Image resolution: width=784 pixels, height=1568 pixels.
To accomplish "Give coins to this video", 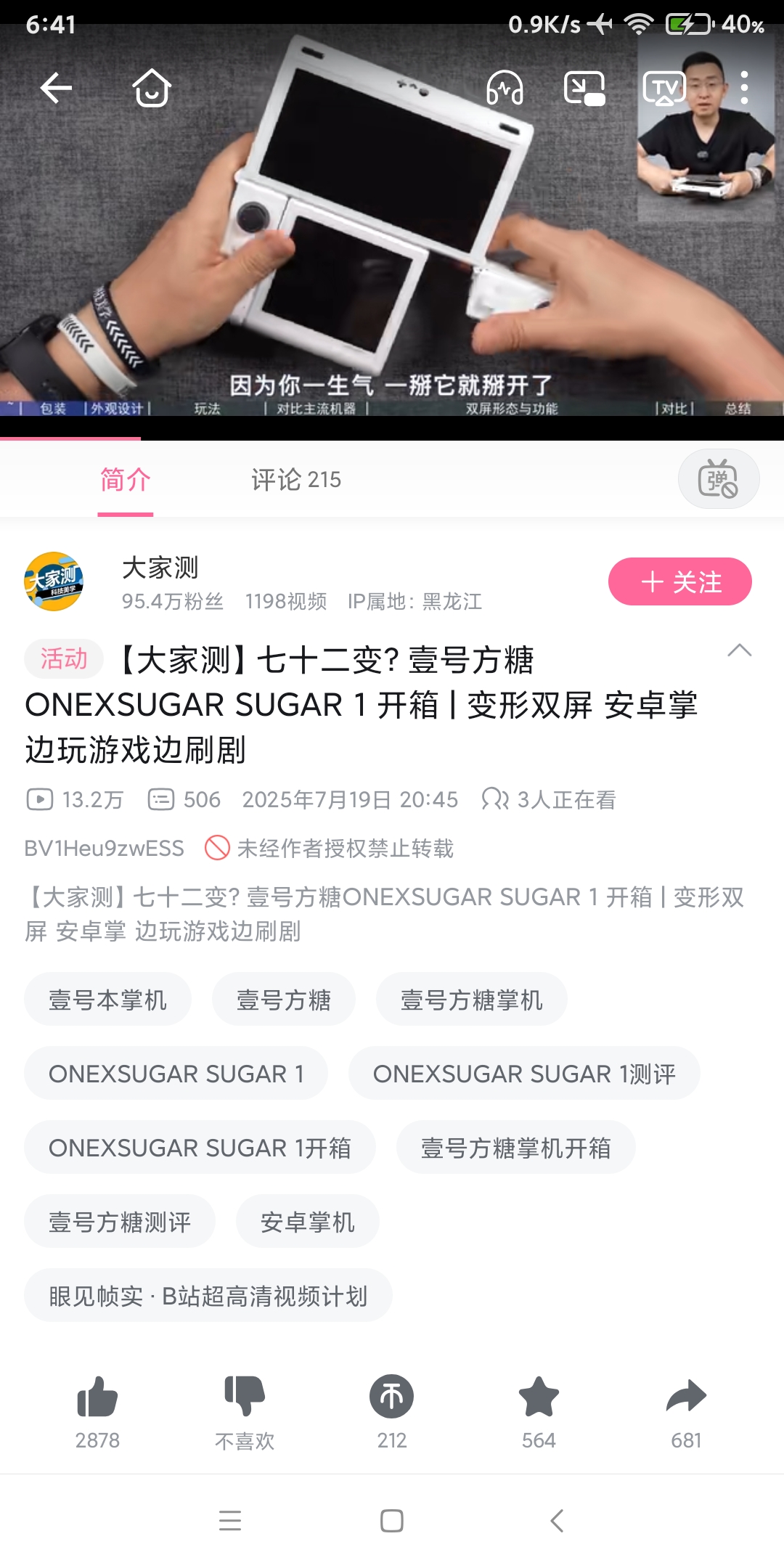I will pyautogui.click(x=392, y=1397).
